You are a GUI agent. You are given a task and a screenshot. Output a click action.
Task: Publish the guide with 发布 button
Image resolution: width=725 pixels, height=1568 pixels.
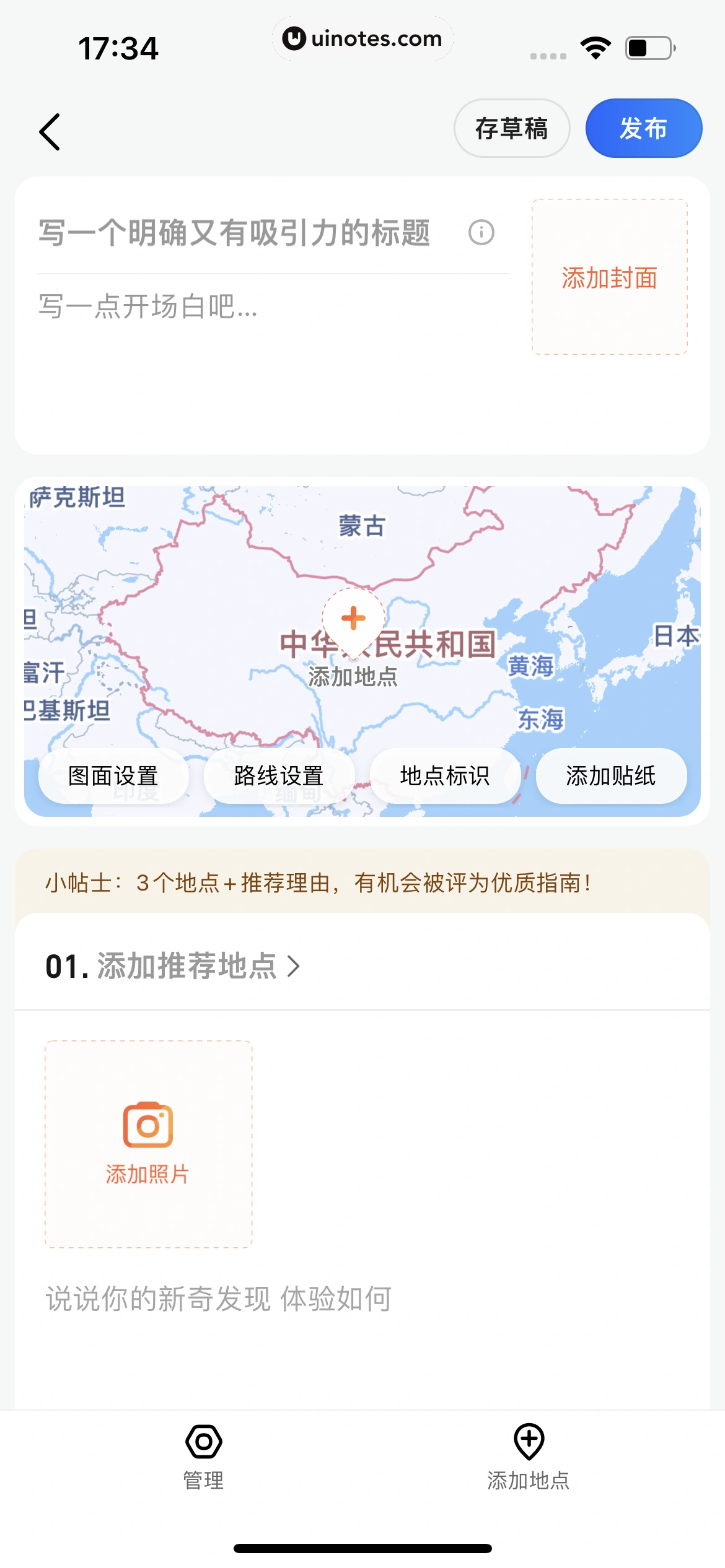point(643,128)
